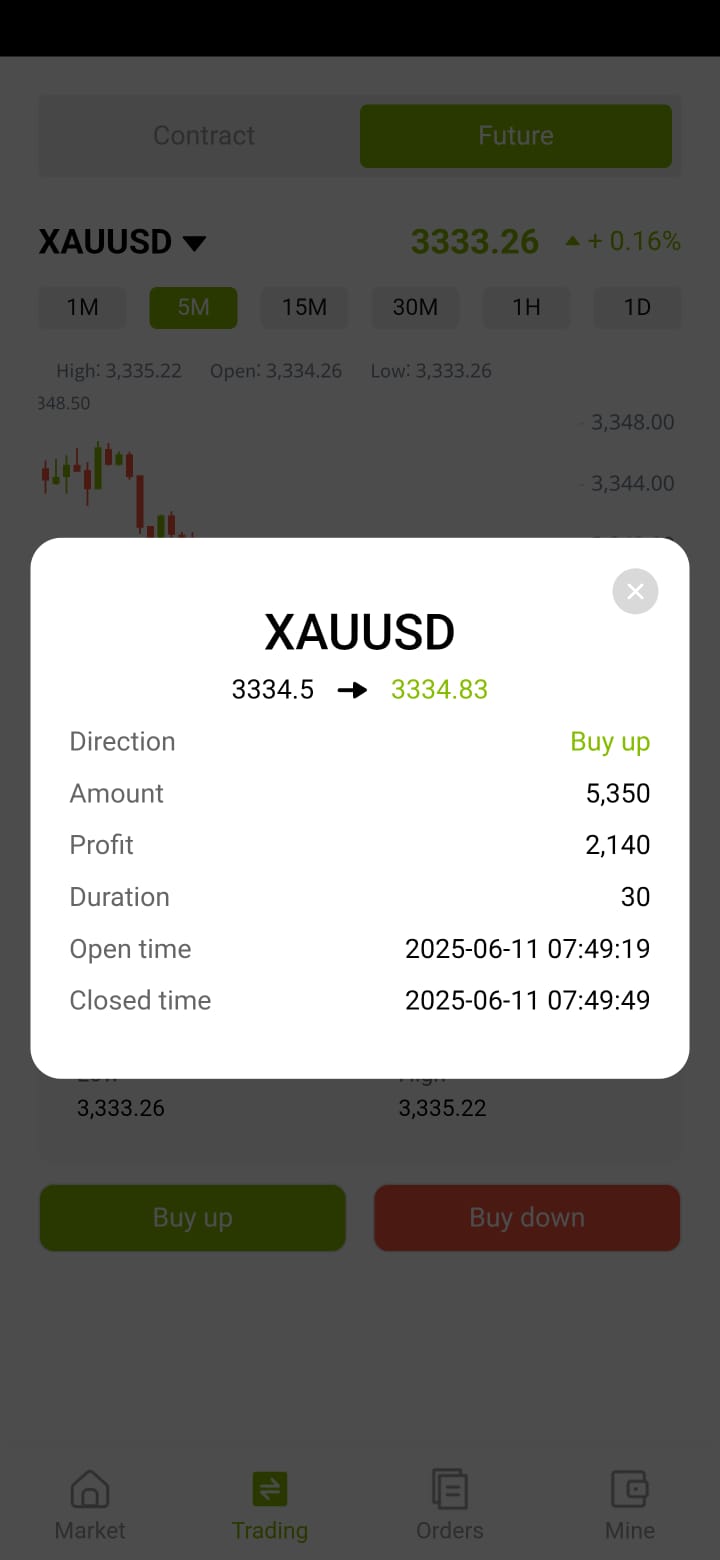The image size is (720, 1560).
Task: Open the XAUUSD symbol dropdown
Action: click(122, 242)
